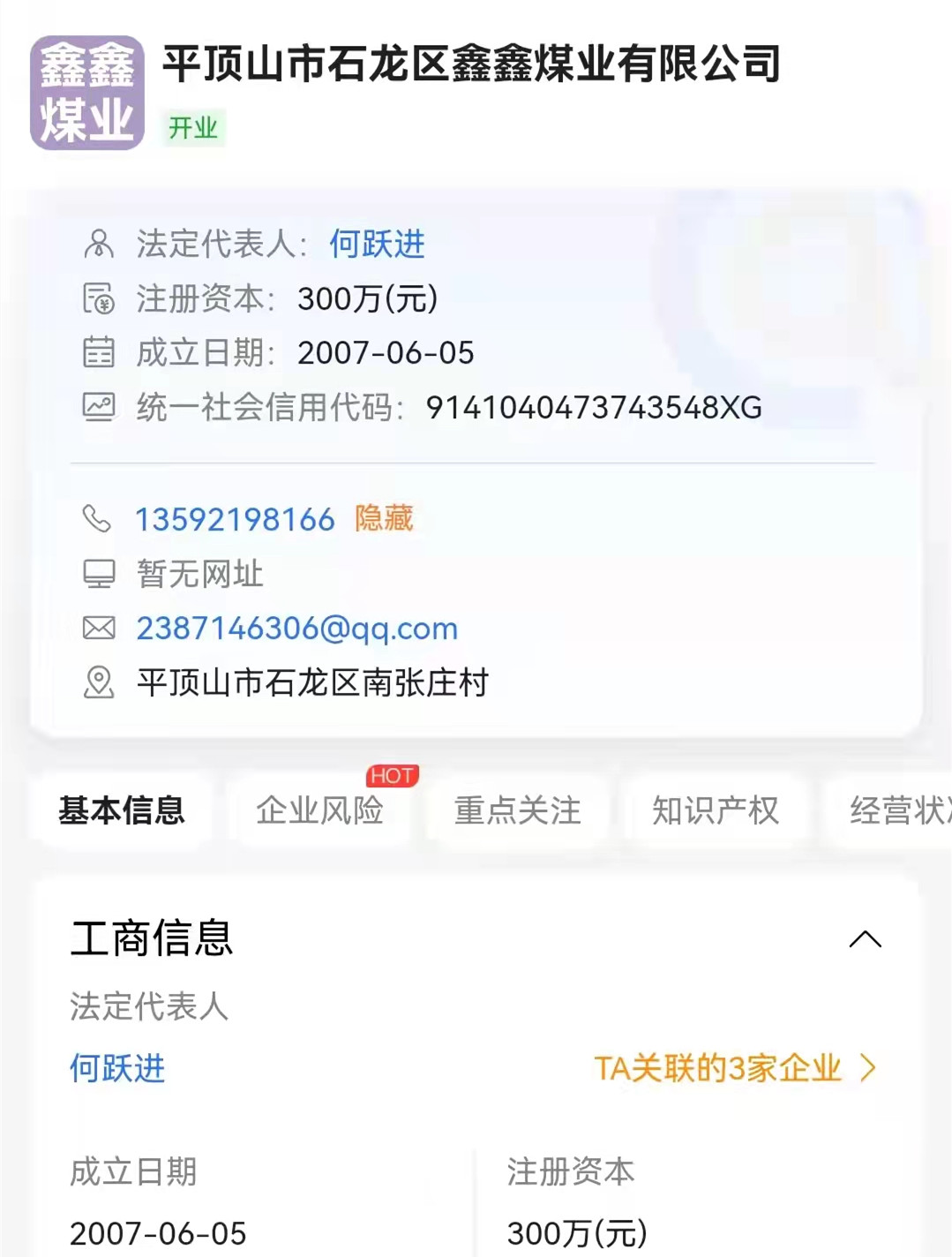Screen dimensions: 952x1257
Task: Email 2387146306@qq.com
Action: 296,628
